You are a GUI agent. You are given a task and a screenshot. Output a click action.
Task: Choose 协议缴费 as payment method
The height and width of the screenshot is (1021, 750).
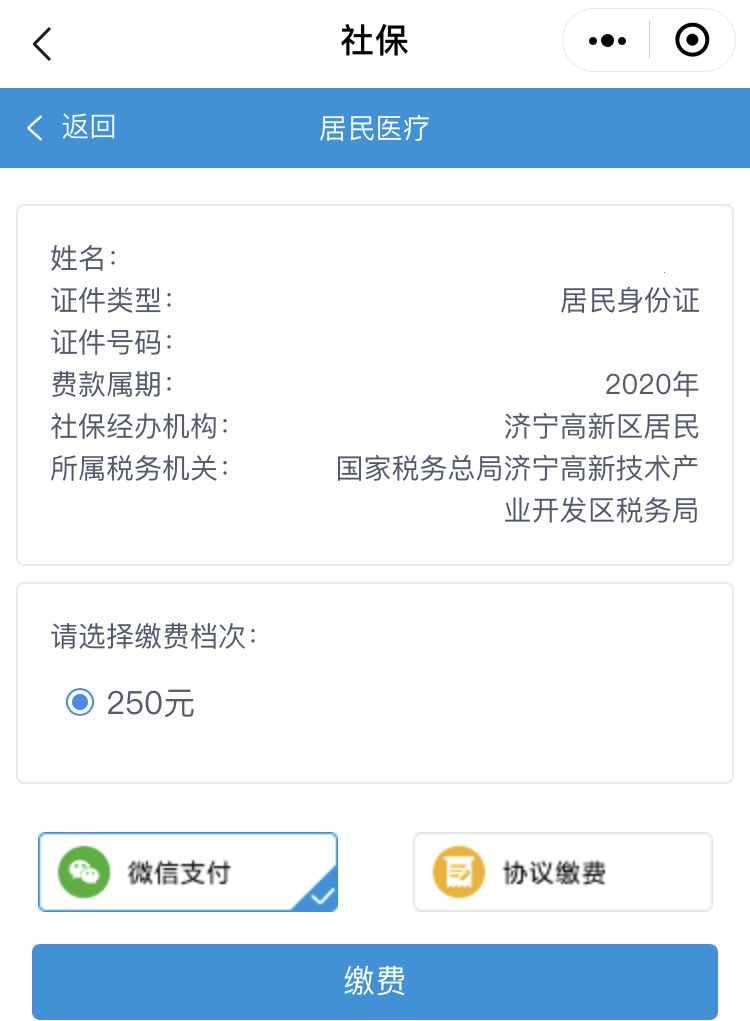pyautogui.click(x=562, y=872)
